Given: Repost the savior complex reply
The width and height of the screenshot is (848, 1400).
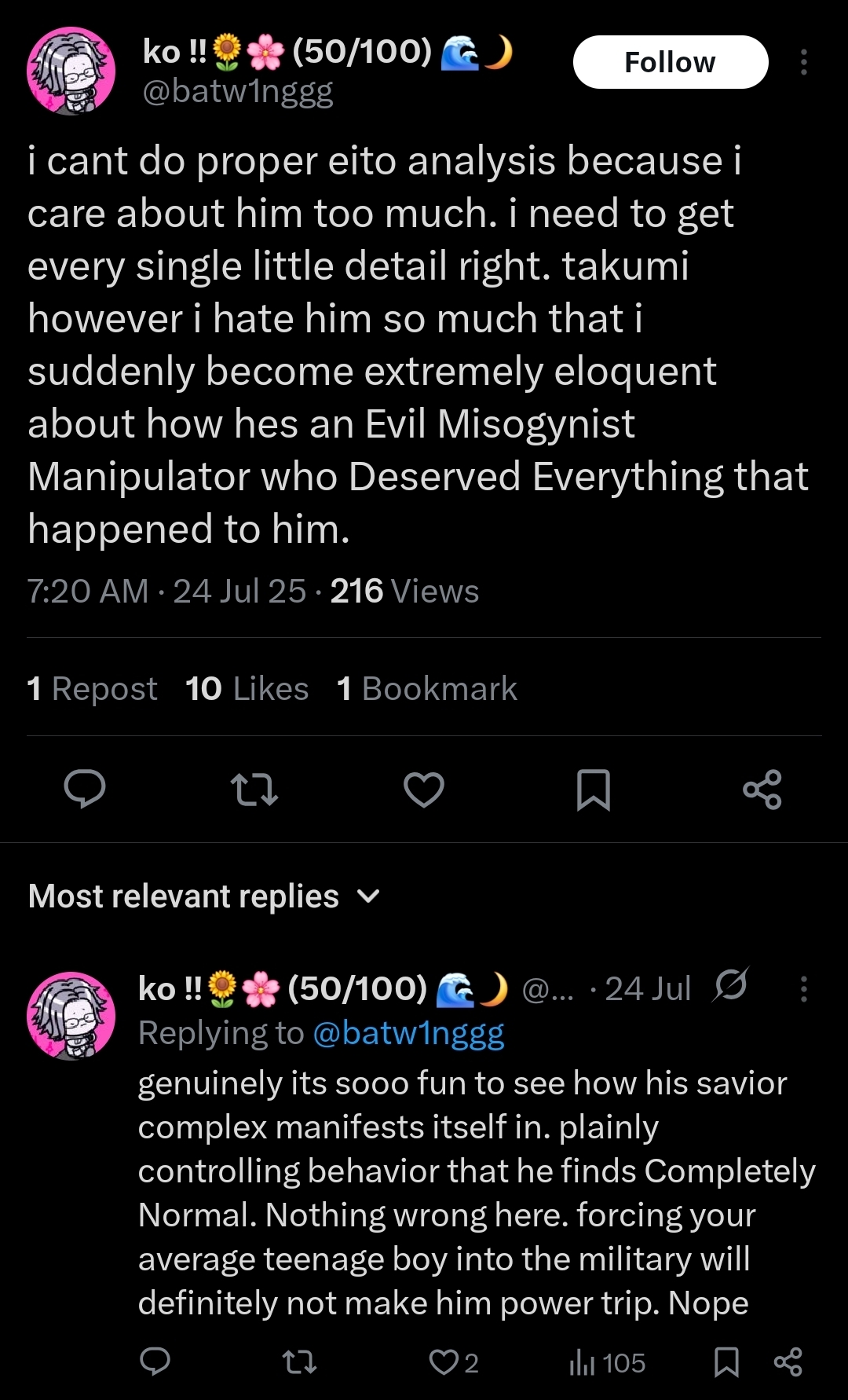Looking at the screenshot, I should coord(299,1362).
